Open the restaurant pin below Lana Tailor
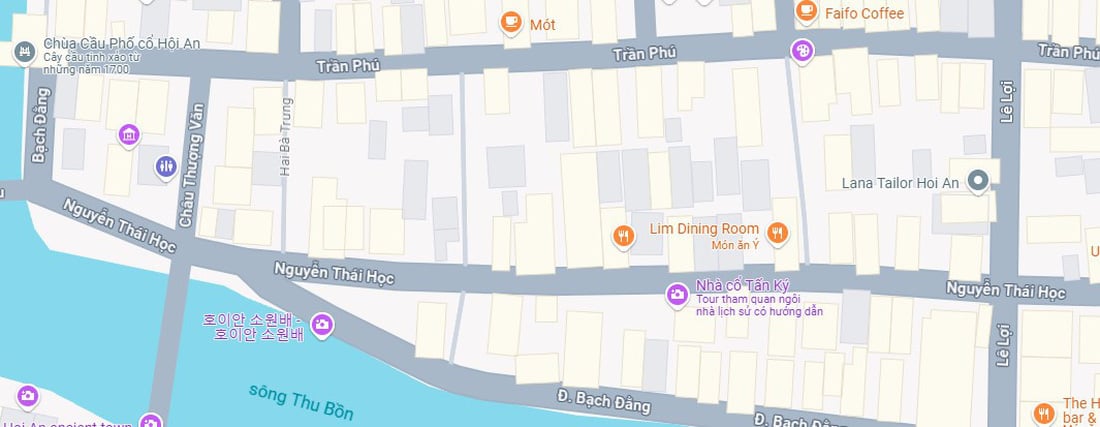 point(778,235)
